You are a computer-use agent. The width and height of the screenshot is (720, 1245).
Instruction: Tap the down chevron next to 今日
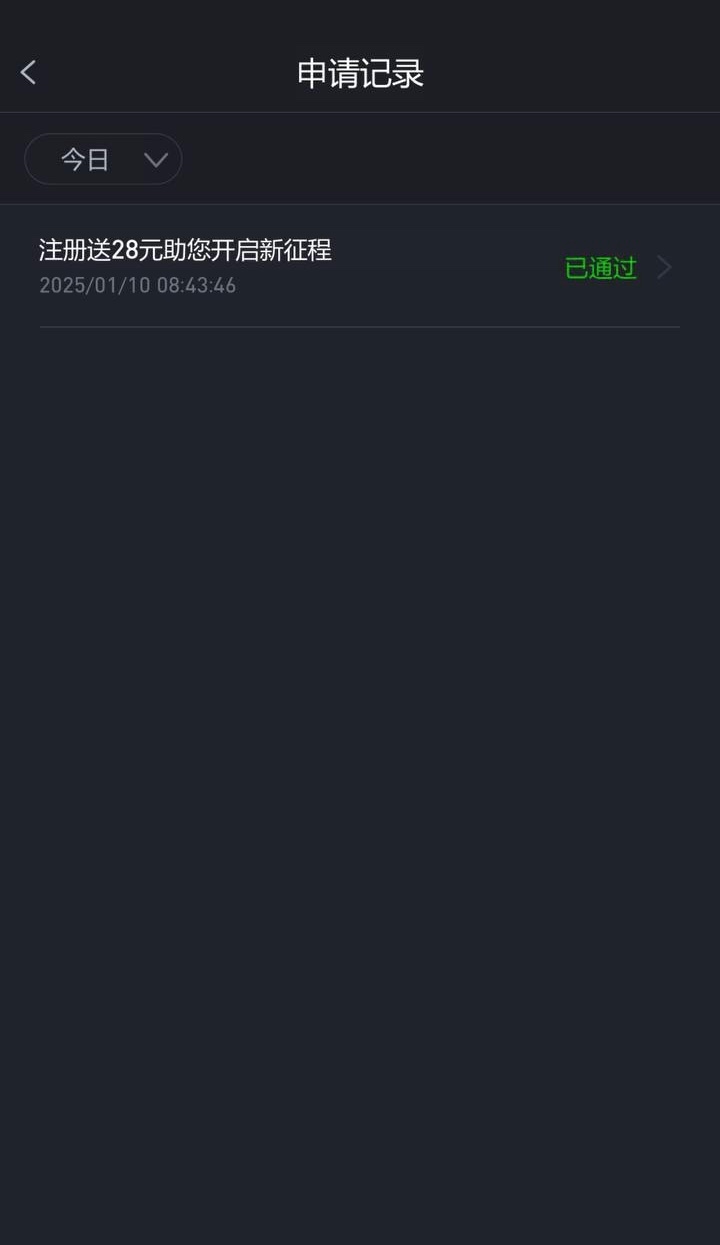(x=156, y=159)
